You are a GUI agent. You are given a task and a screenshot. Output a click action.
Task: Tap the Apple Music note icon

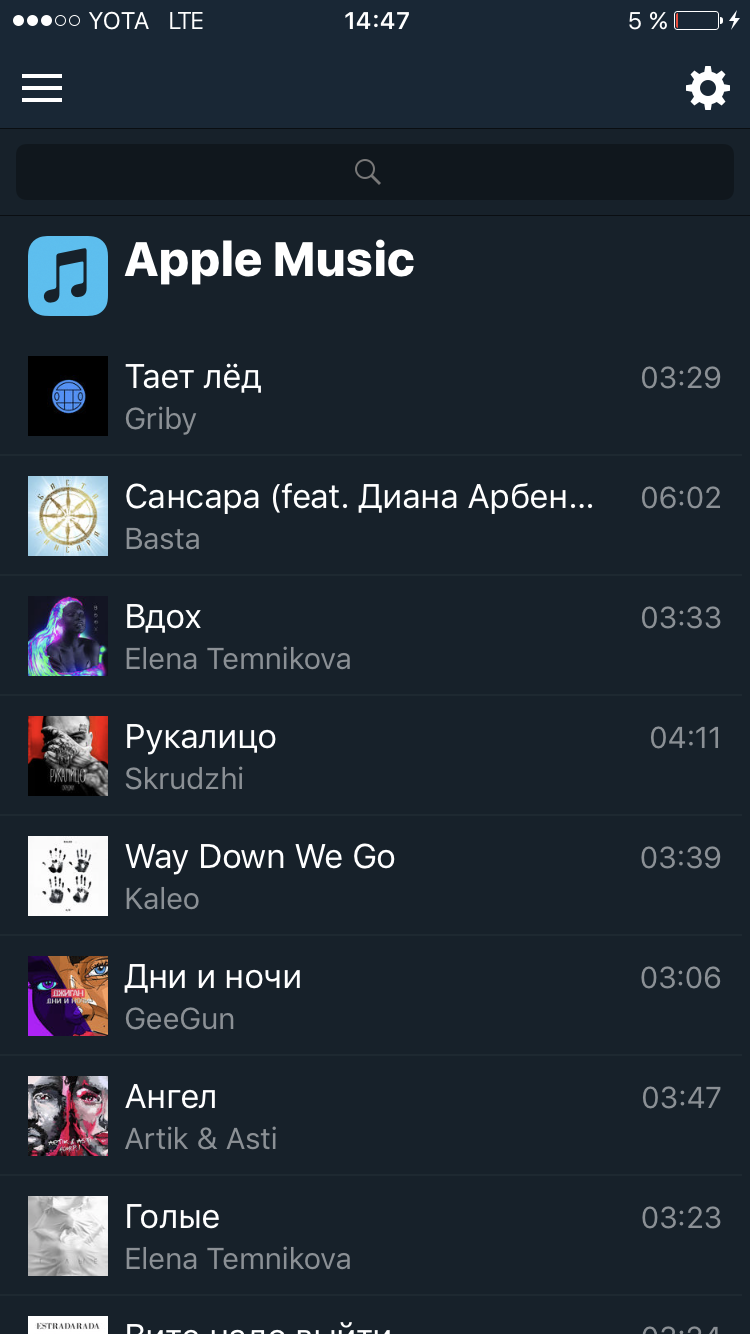67,275
